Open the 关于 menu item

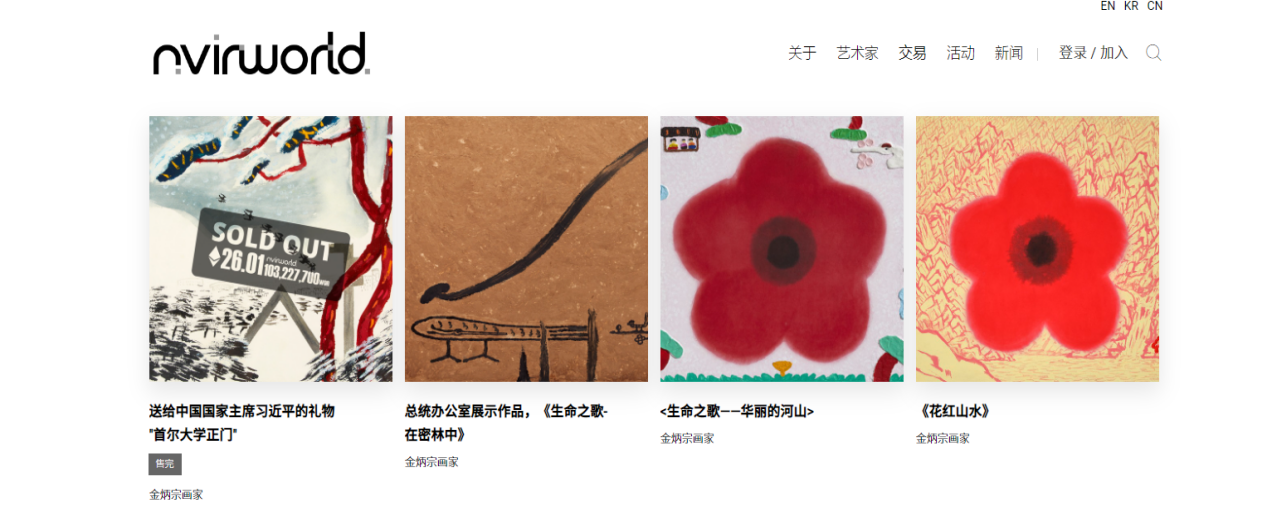pyautogui.click(x=802, y=53)
